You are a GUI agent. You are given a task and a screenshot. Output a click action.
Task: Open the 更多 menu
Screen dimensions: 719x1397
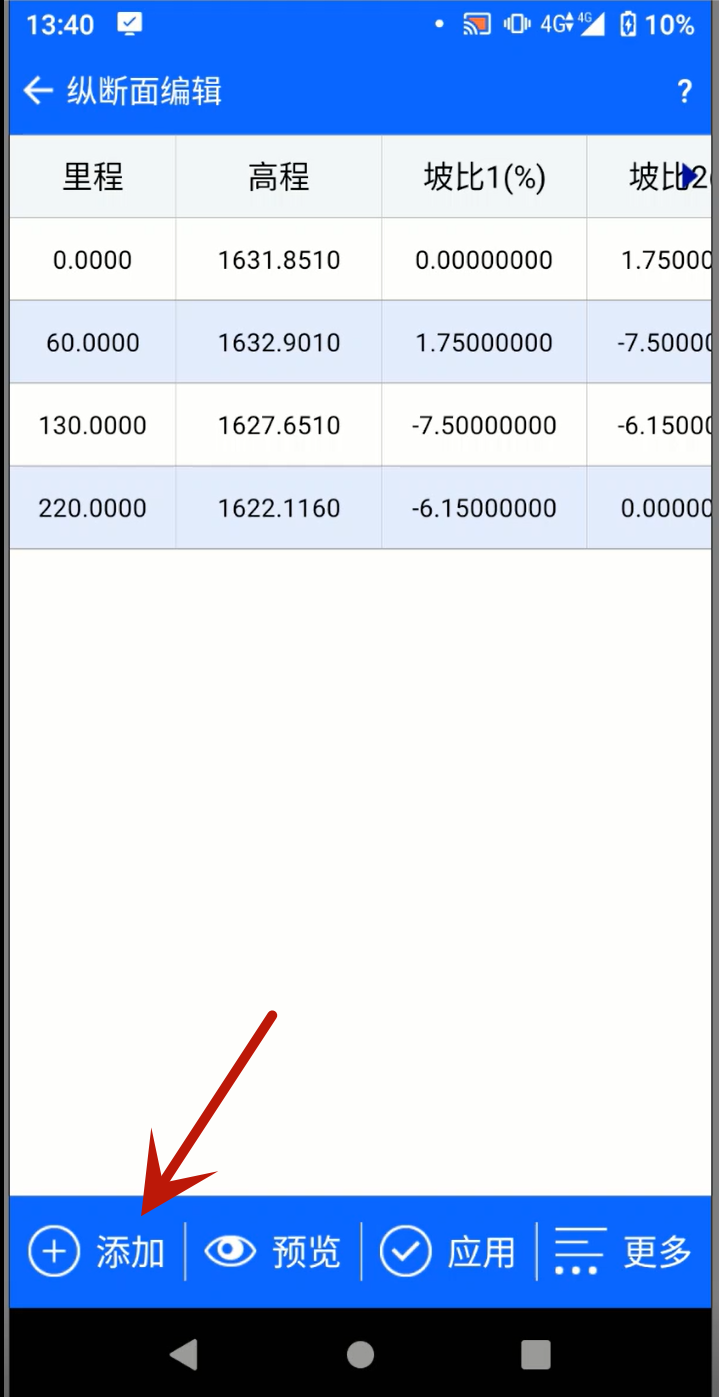coord(623,1251)
